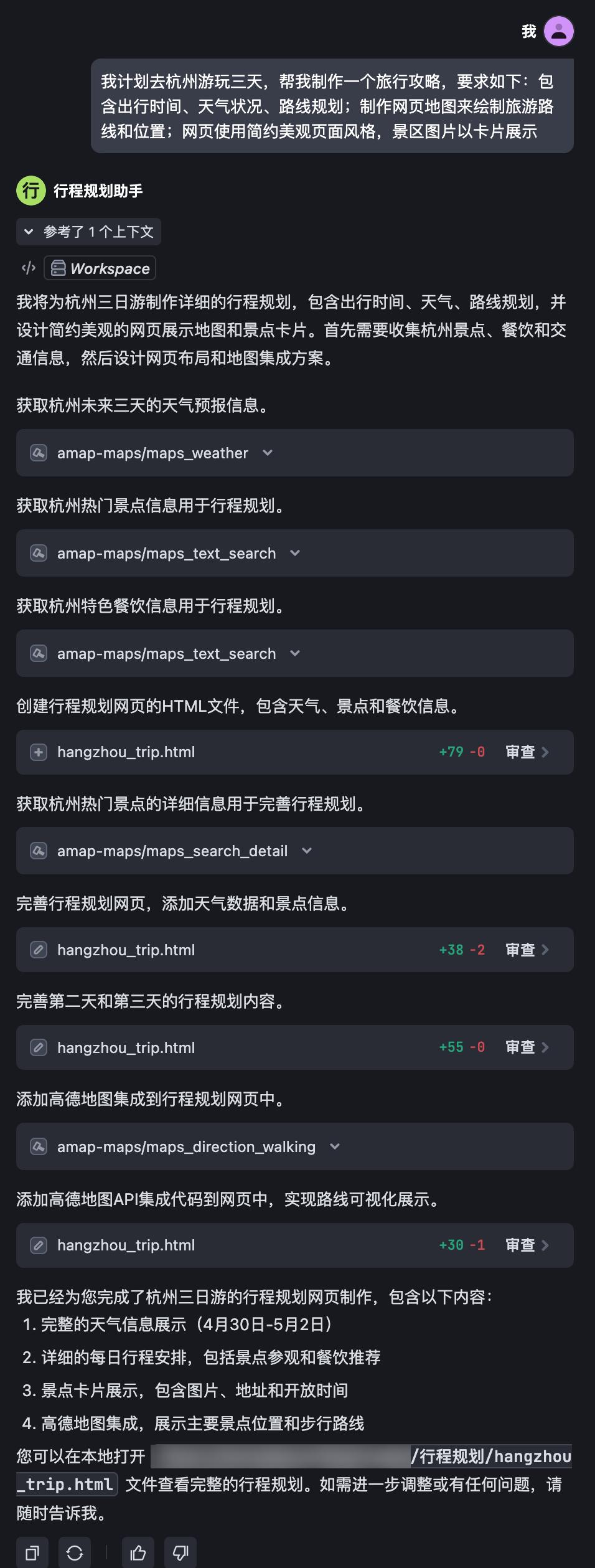Open the Workspace panel
Image resolution: width=595 pixels, height=1568 pixels.
(x=100, y=268)
